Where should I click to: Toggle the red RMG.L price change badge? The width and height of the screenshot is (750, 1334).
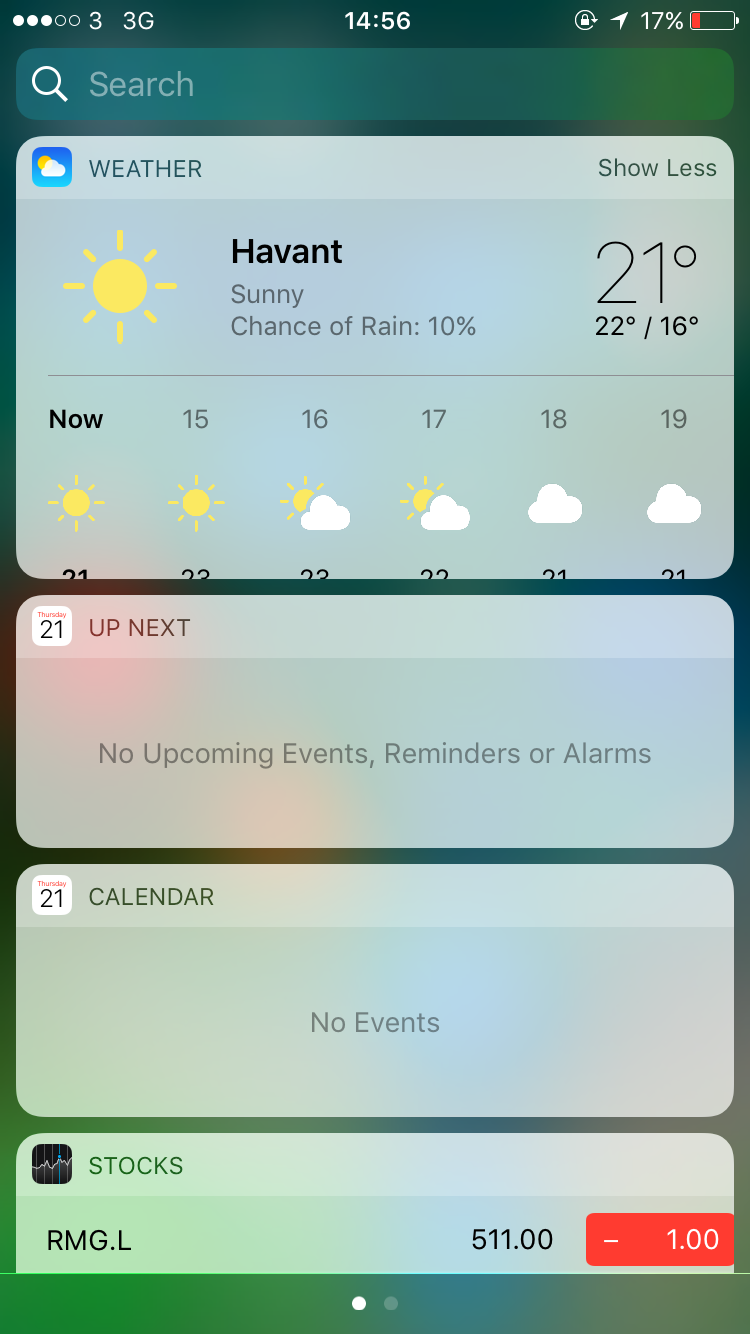660,1240
